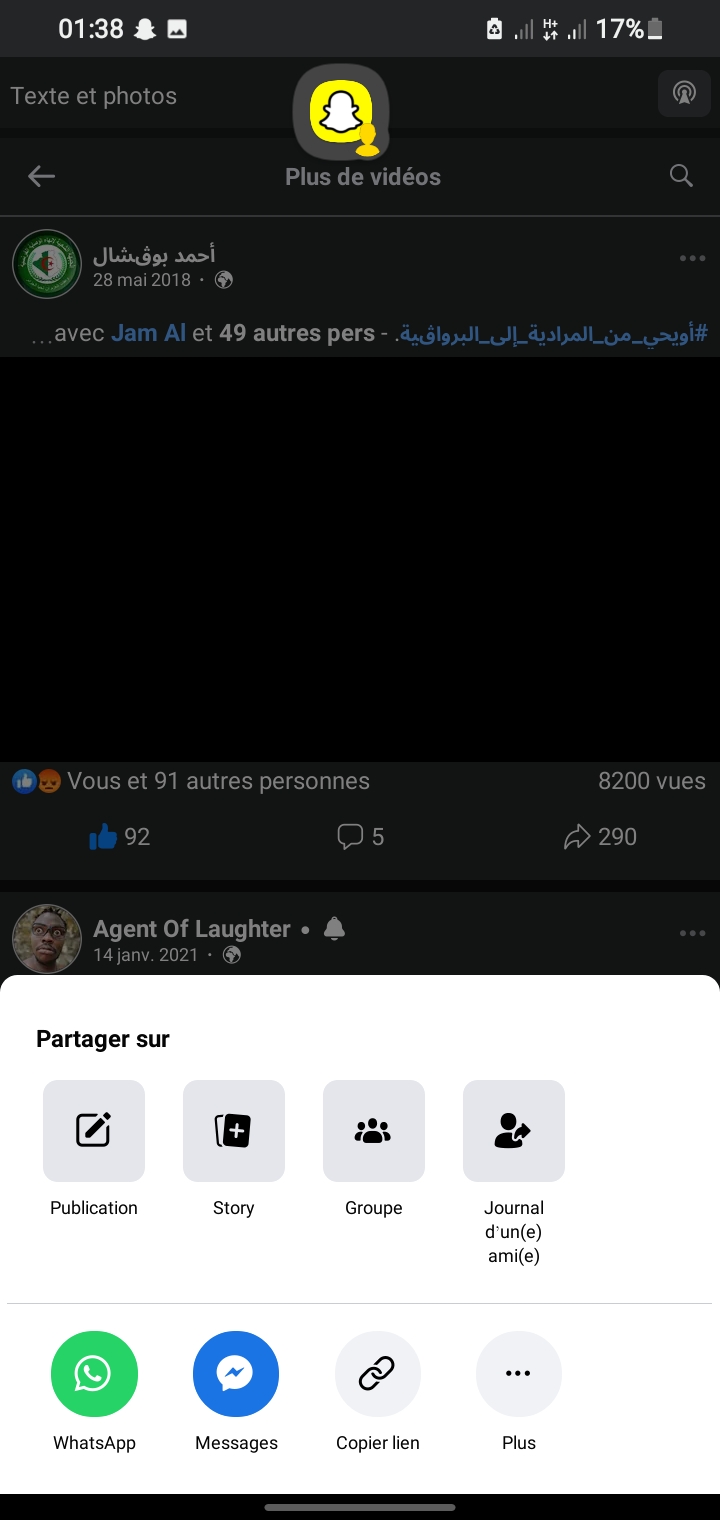This screenshot has height=1520, width=720.
Task: View who reacted: Vous et 91 autres personnes
Action: [218, 781]
